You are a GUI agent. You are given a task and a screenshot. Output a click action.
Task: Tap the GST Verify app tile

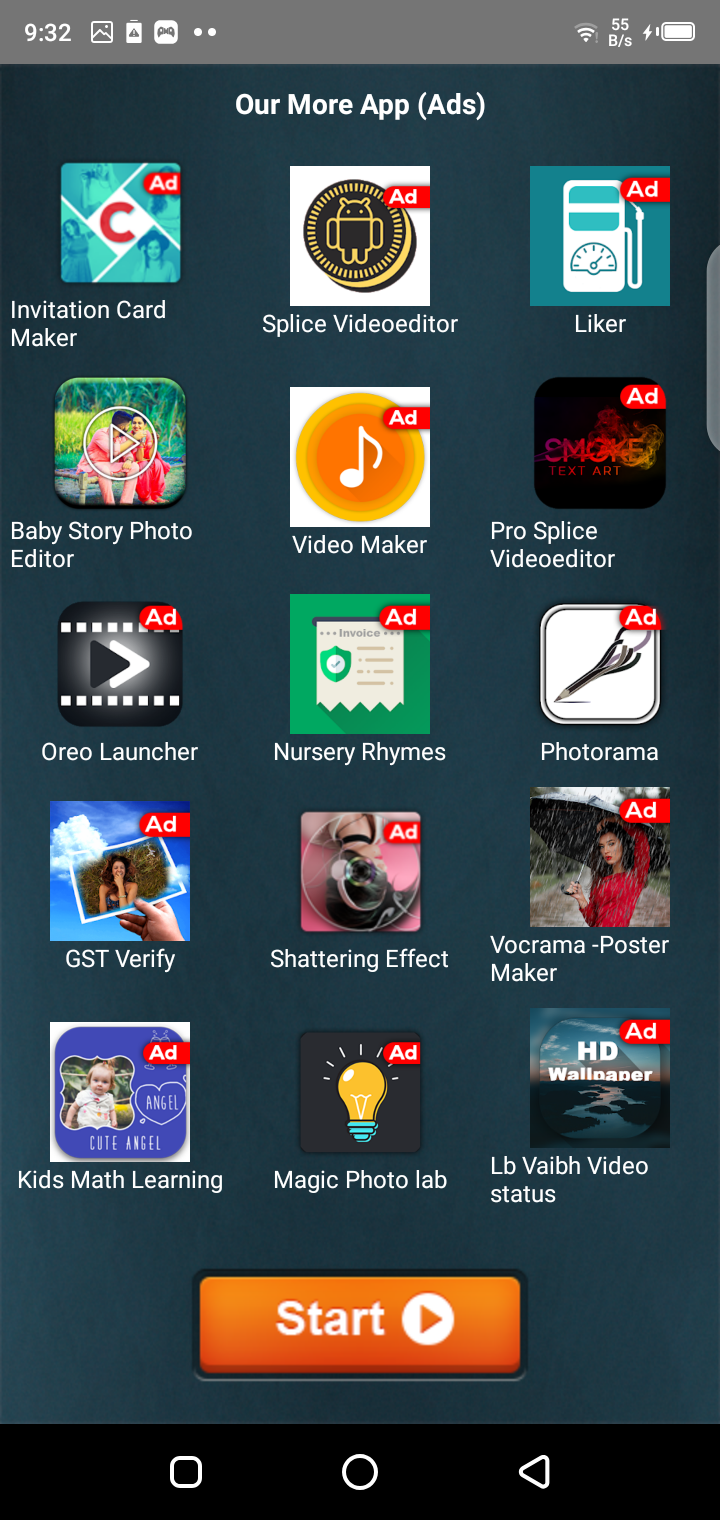pos(120,871)
